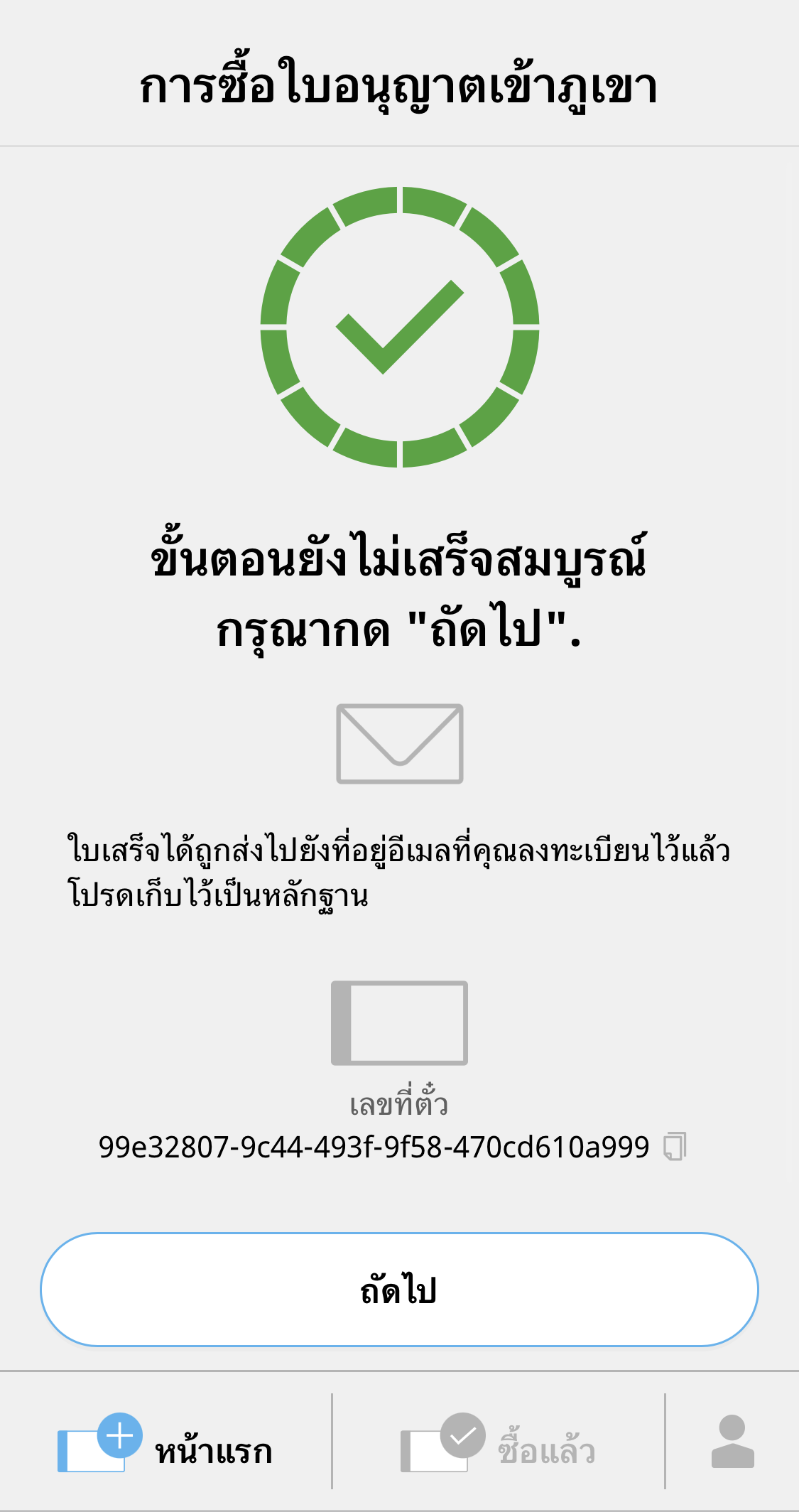Screen dimensions: 799x1512
Task: Open the ซื้อแล้ว tab
Action: coord(498,1442)
